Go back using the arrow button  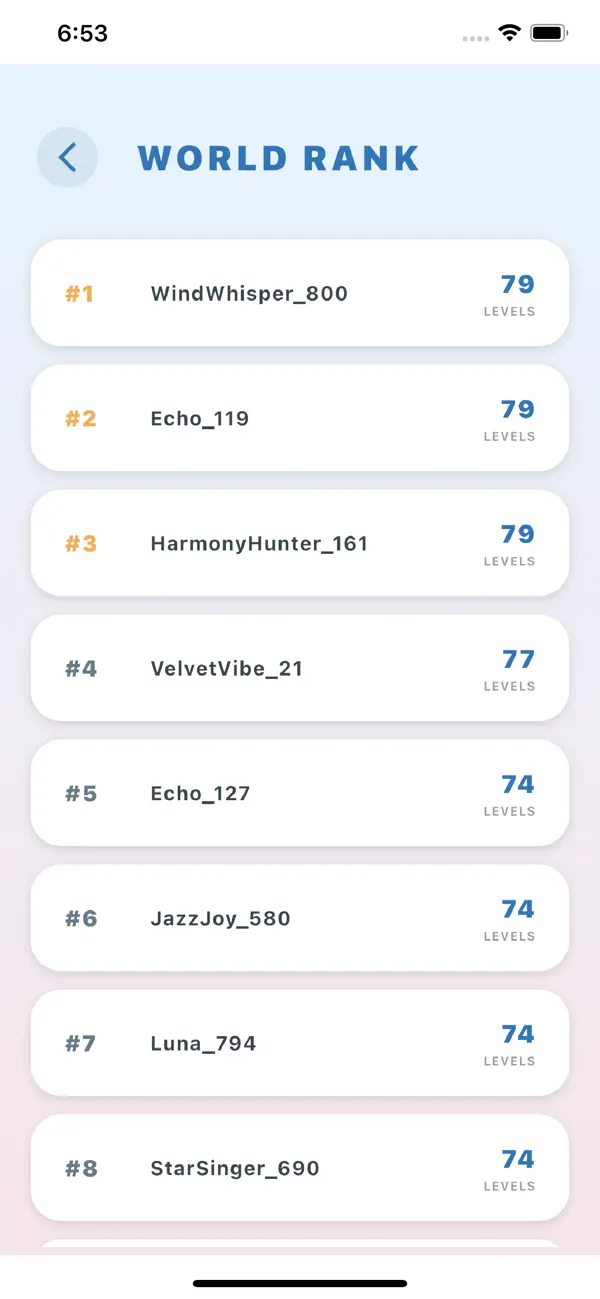[x=67, y=158]
